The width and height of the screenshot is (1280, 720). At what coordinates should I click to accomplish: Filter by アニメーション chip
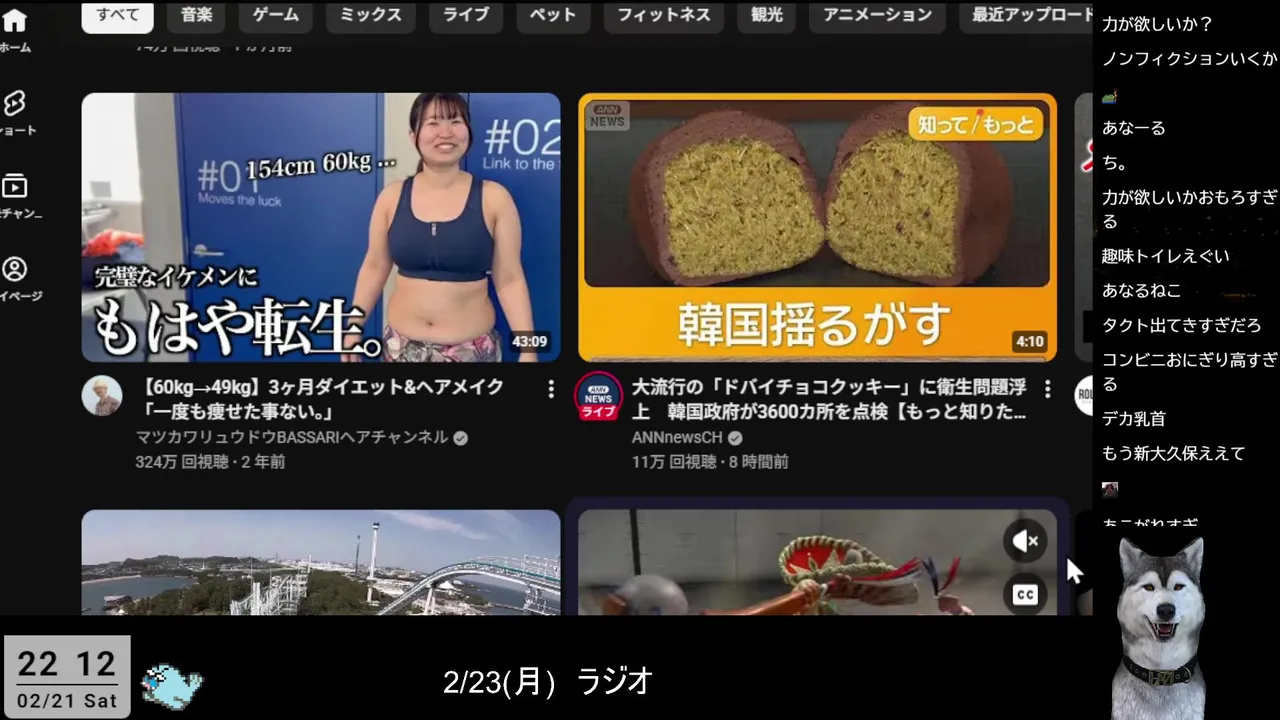(x=877, y=15)
